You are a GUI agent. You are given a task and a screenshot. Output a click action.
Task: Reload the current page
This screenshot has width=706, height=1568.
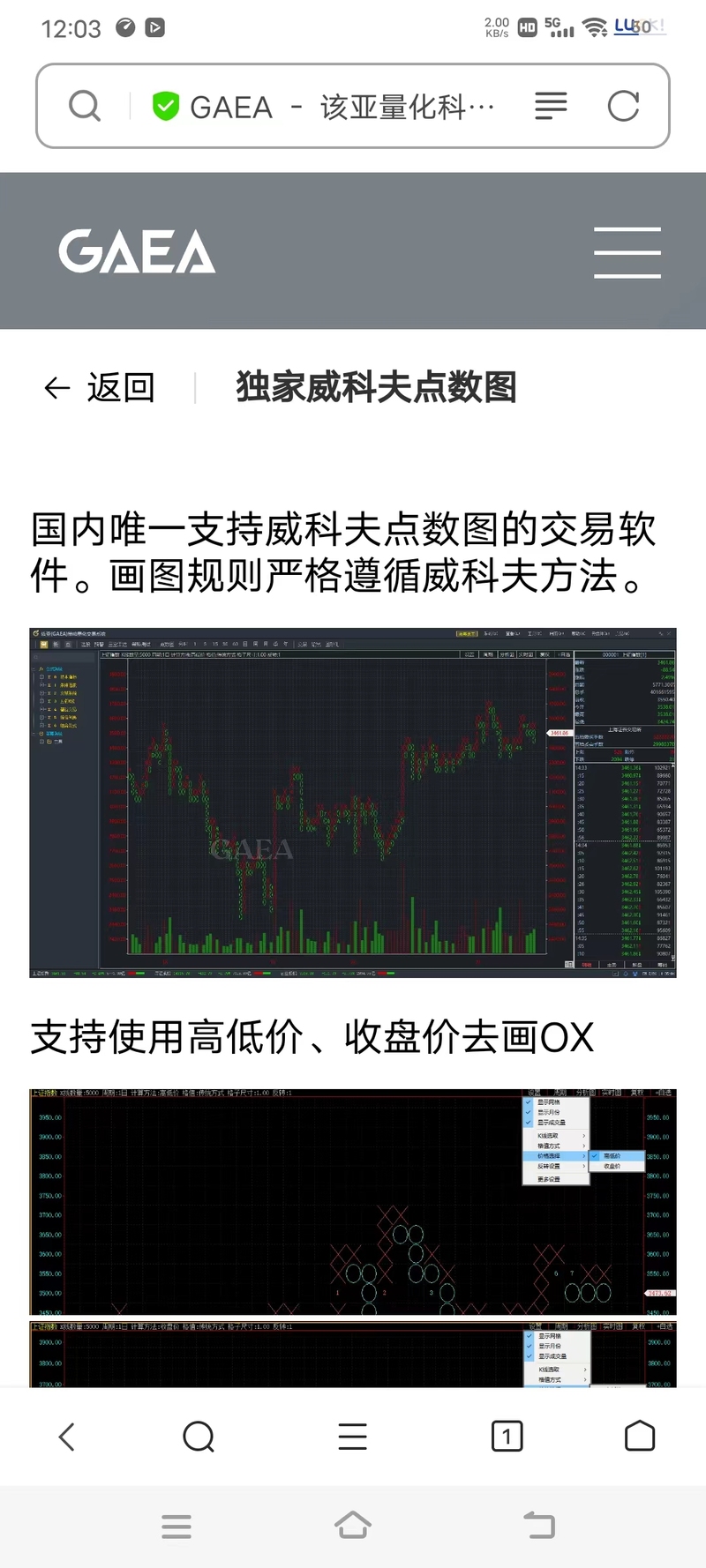pyautogui.click(x=623, y=107)
